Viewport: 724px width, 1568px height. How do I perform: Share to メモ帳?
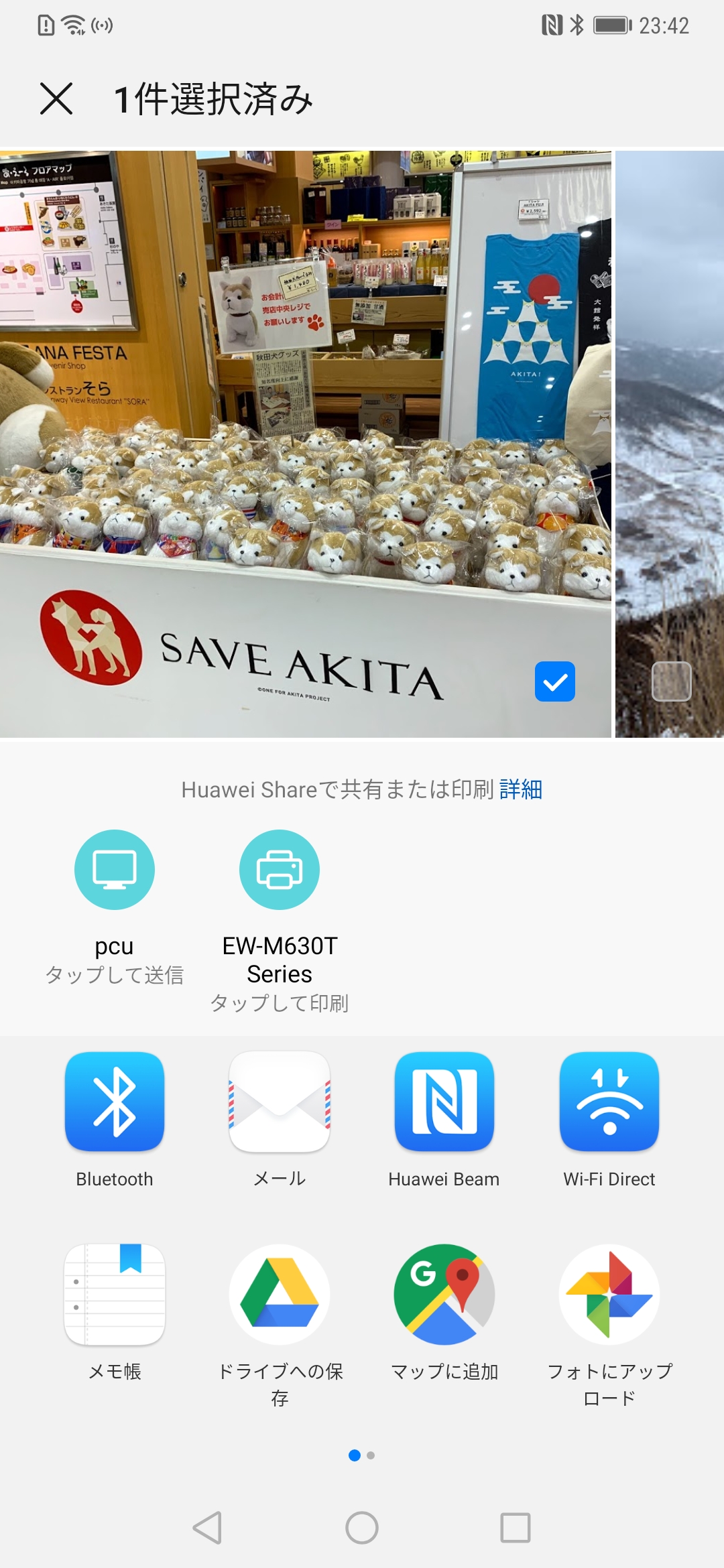tap(115, 1295)
